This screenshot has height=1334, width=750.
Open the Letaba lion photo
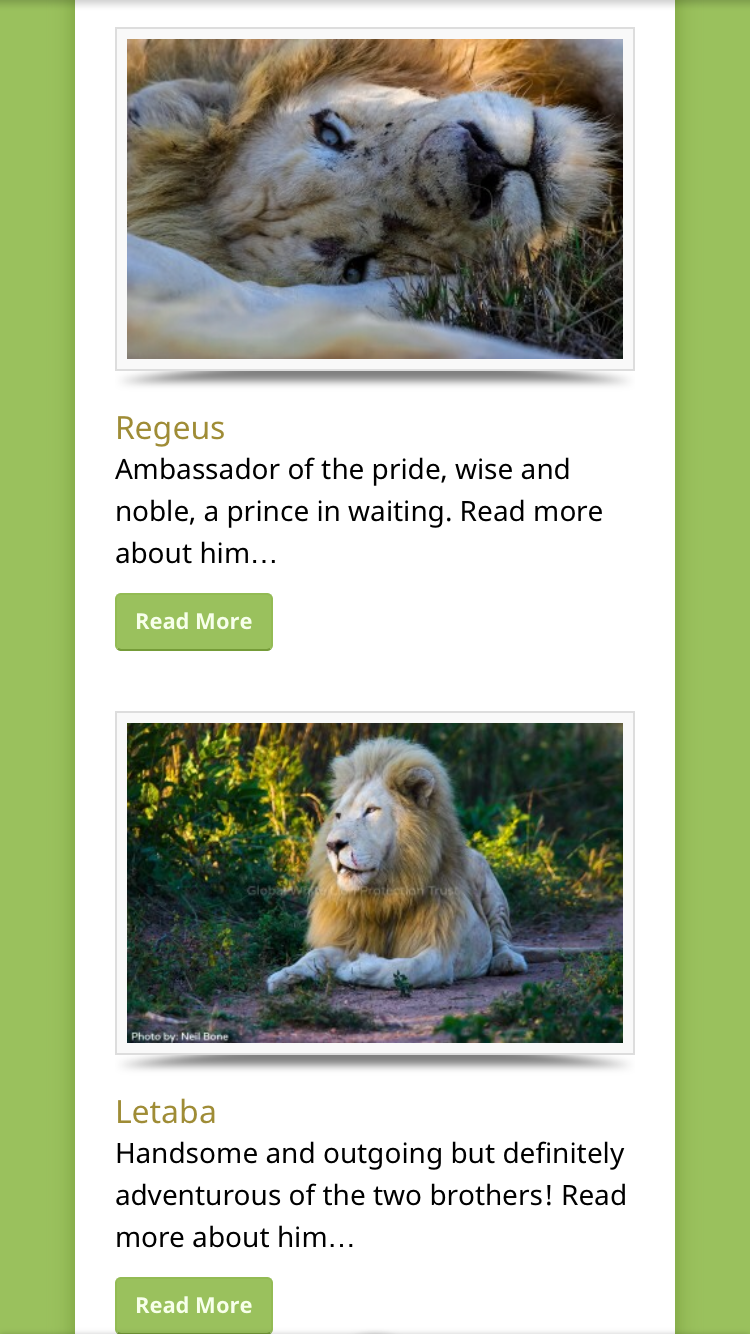[375, 883]
